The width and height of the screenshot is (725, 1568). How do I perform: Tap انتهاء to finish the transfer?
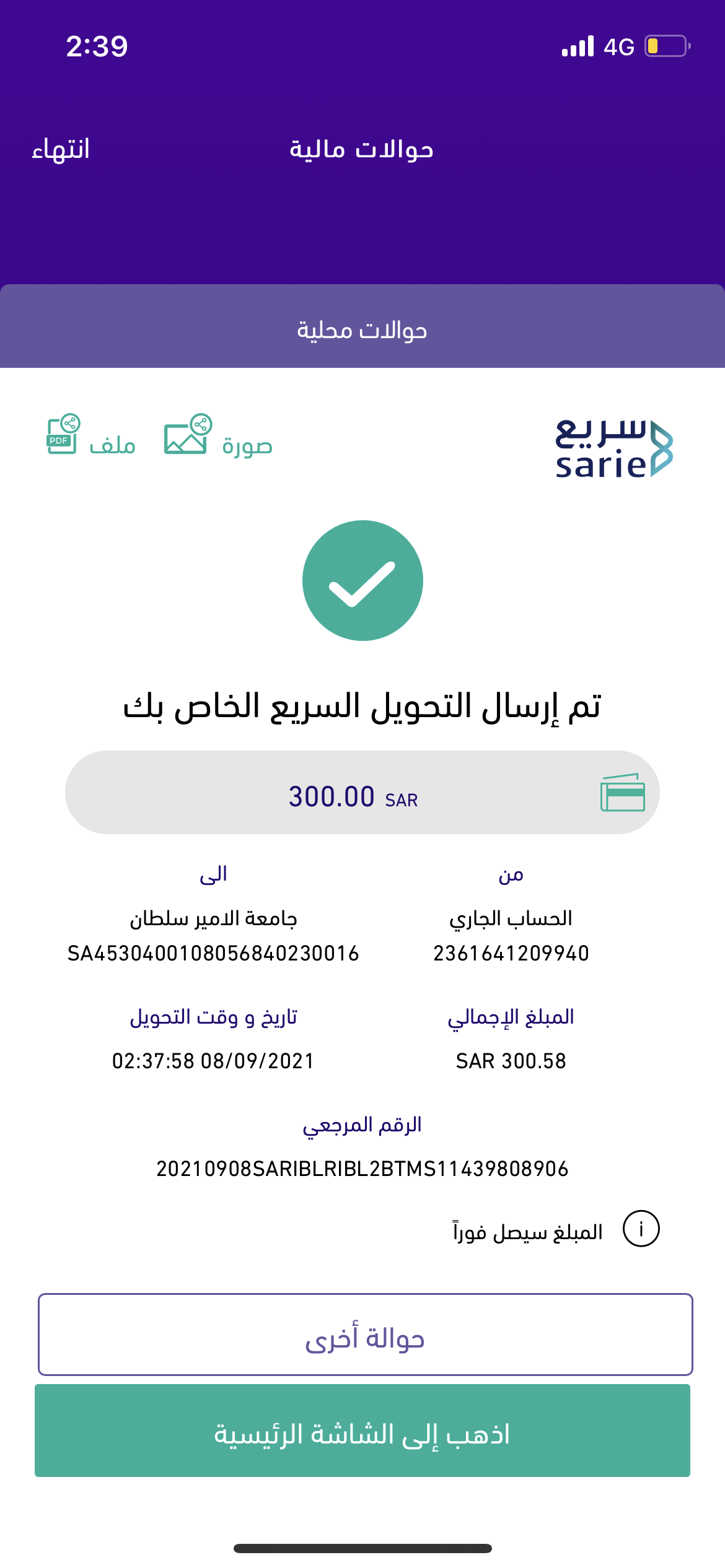pyautogui.click(x=61, y=150)
